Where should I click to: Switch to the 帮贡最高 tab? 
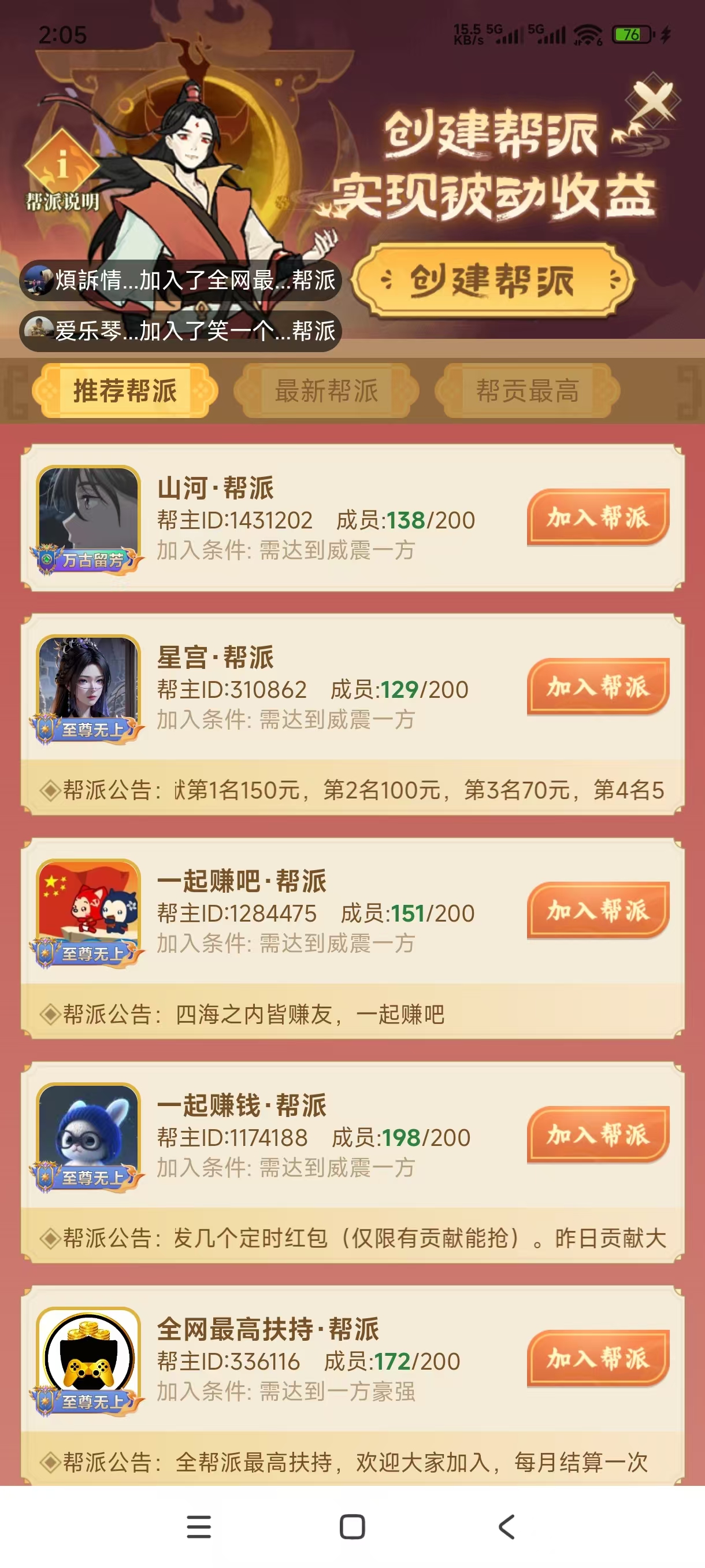(x=528, y=391)
